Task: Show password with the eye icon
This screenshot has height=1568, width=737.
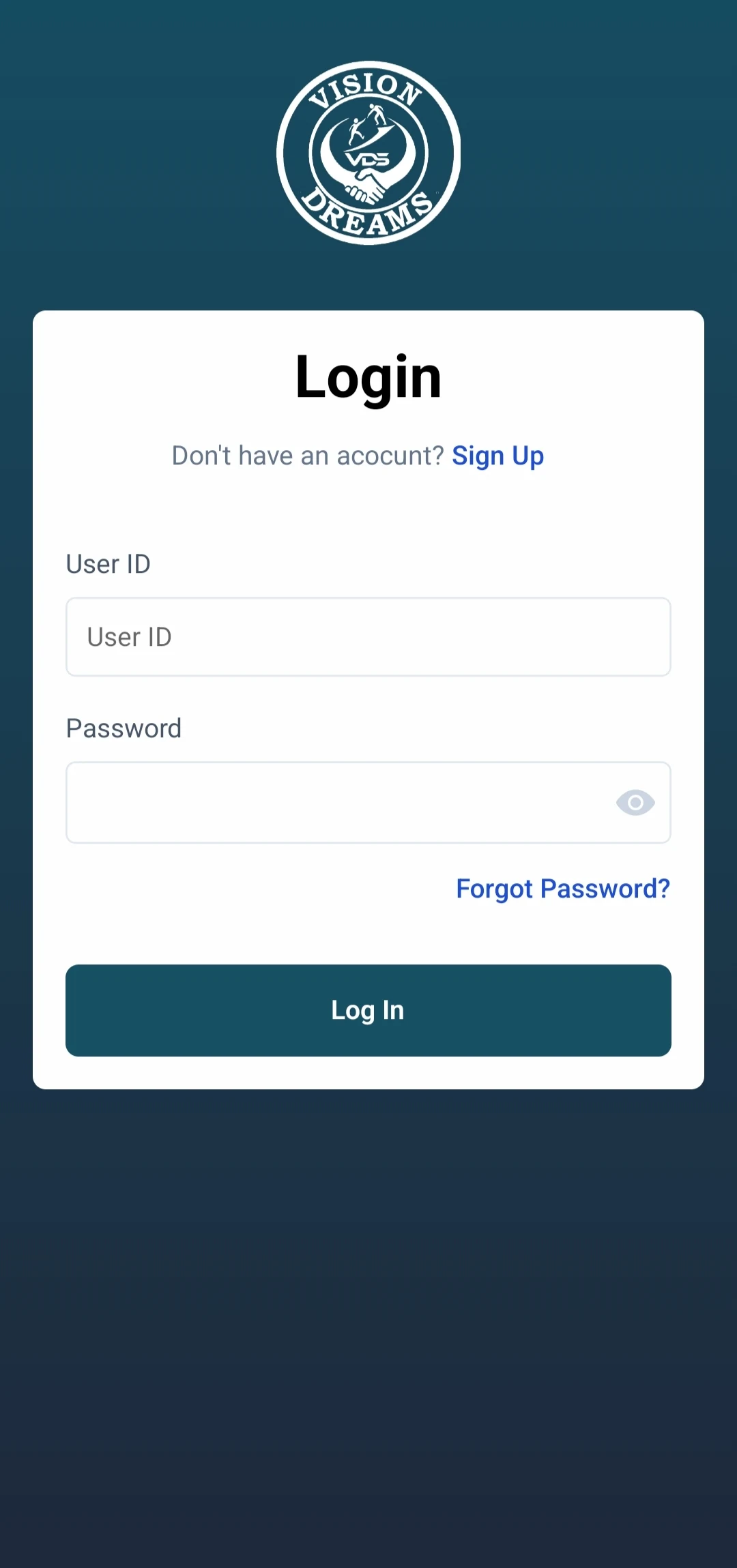Action: 635,803
